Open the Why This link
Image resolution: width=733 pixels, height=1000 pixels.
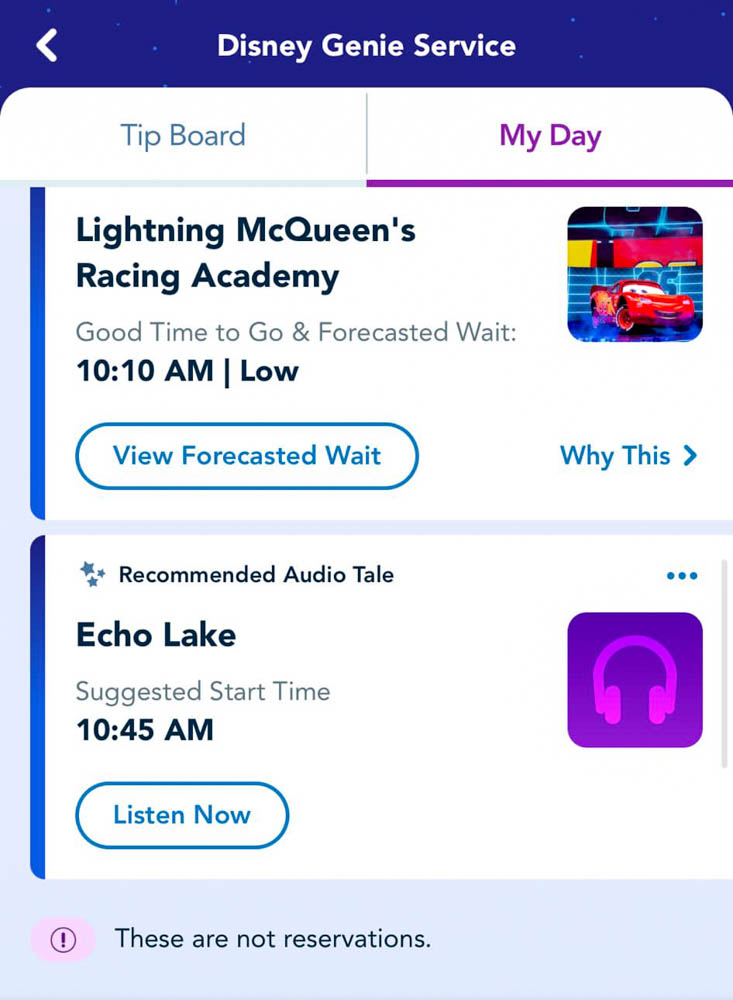[628, 456]
